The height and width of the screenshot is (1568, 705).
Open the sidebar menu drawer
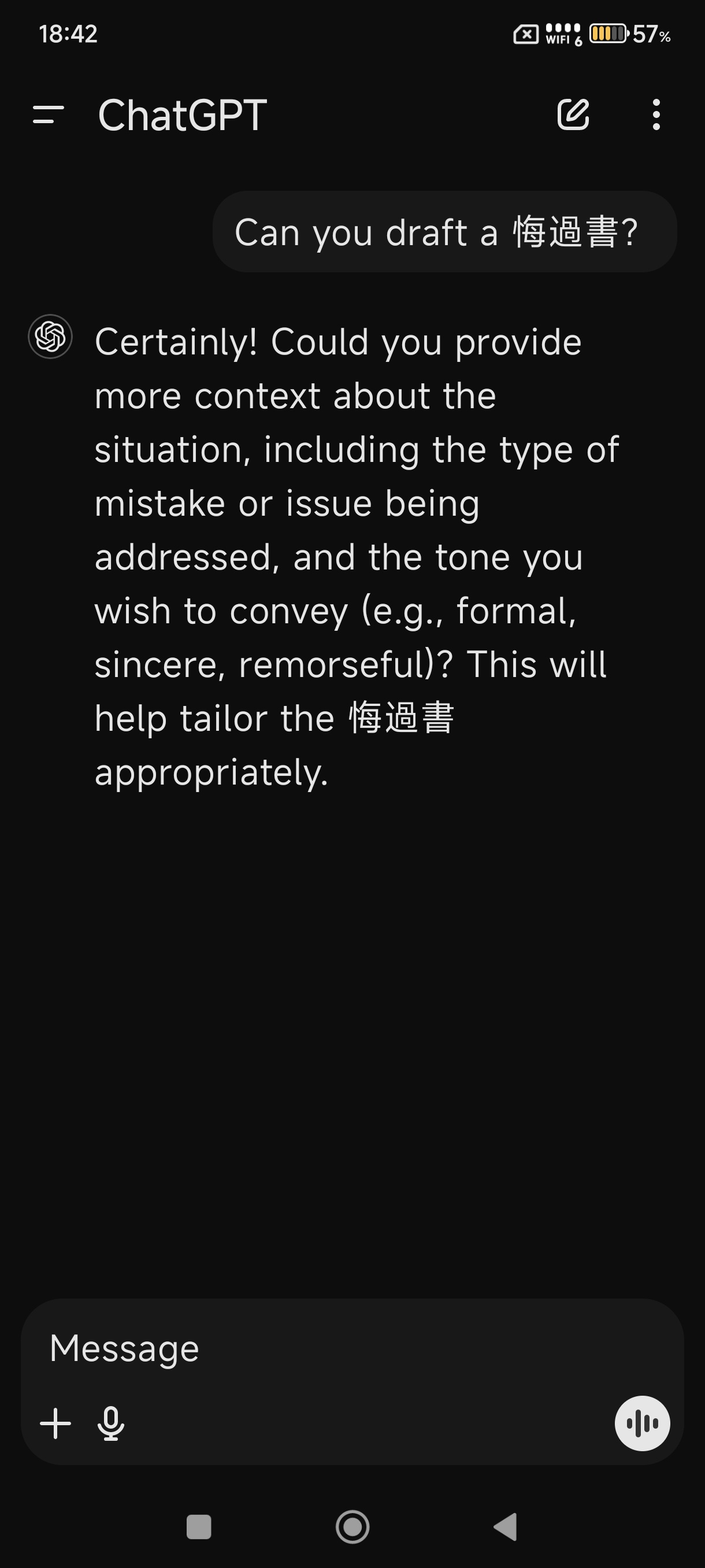[x=48, y=114]
